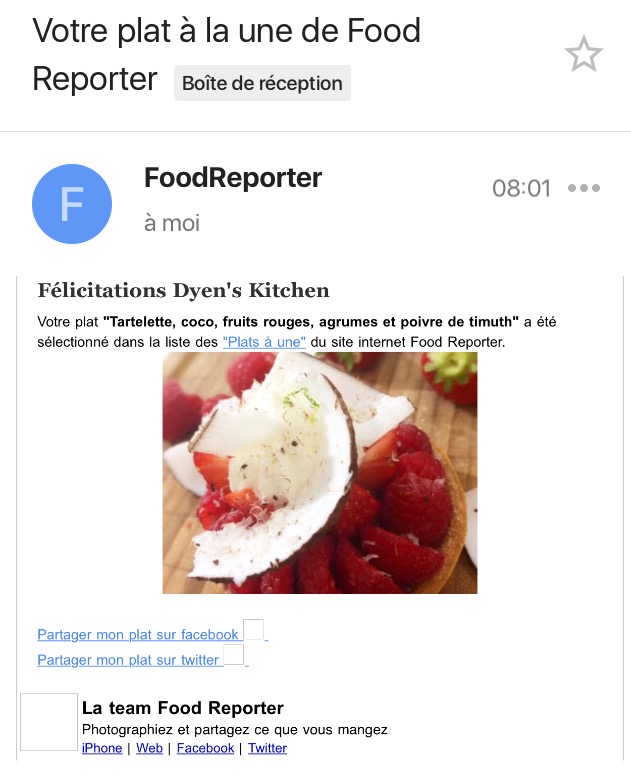Open the Web link in the footer

tap(149, 748)
